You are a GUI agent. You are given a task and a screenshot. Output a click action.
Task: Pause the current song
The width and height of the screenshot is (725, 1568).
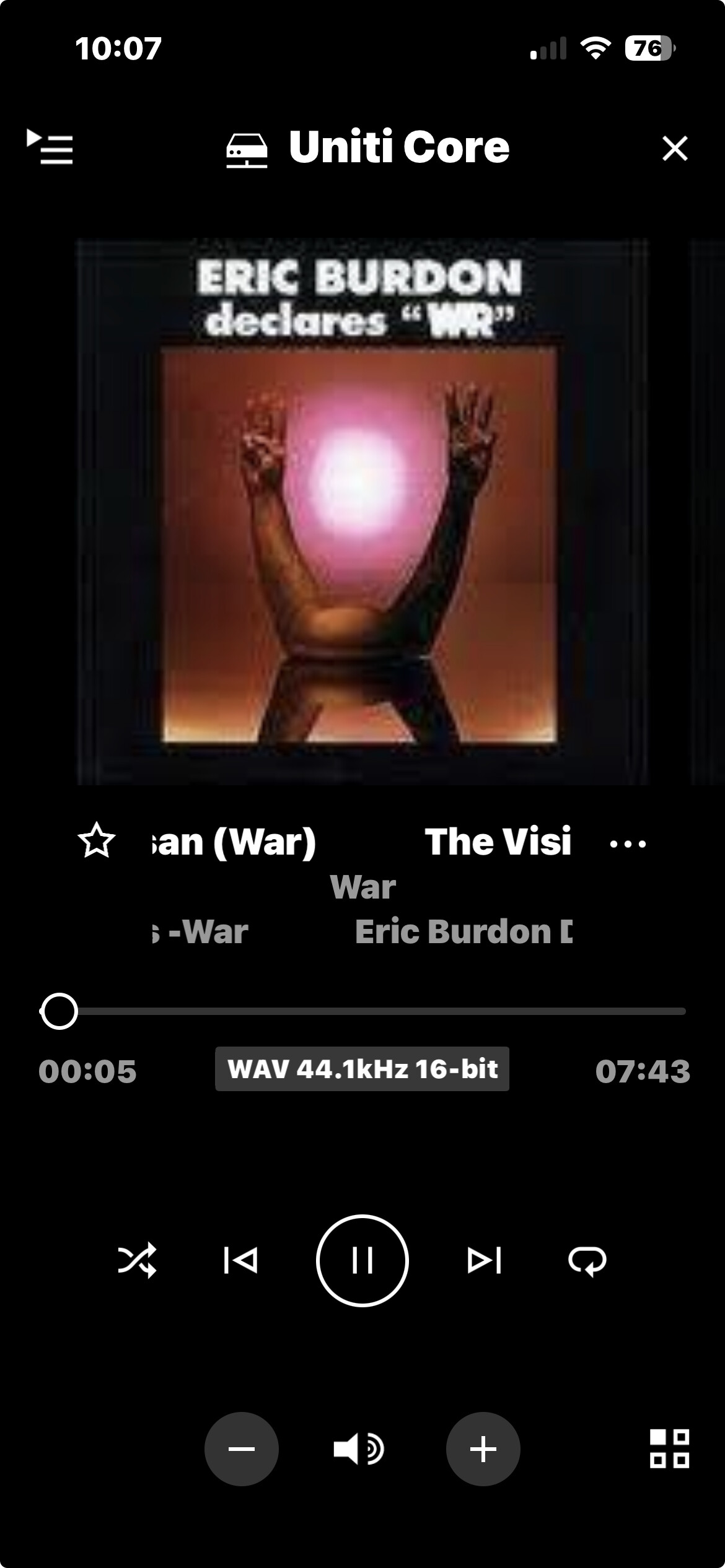362,1260
